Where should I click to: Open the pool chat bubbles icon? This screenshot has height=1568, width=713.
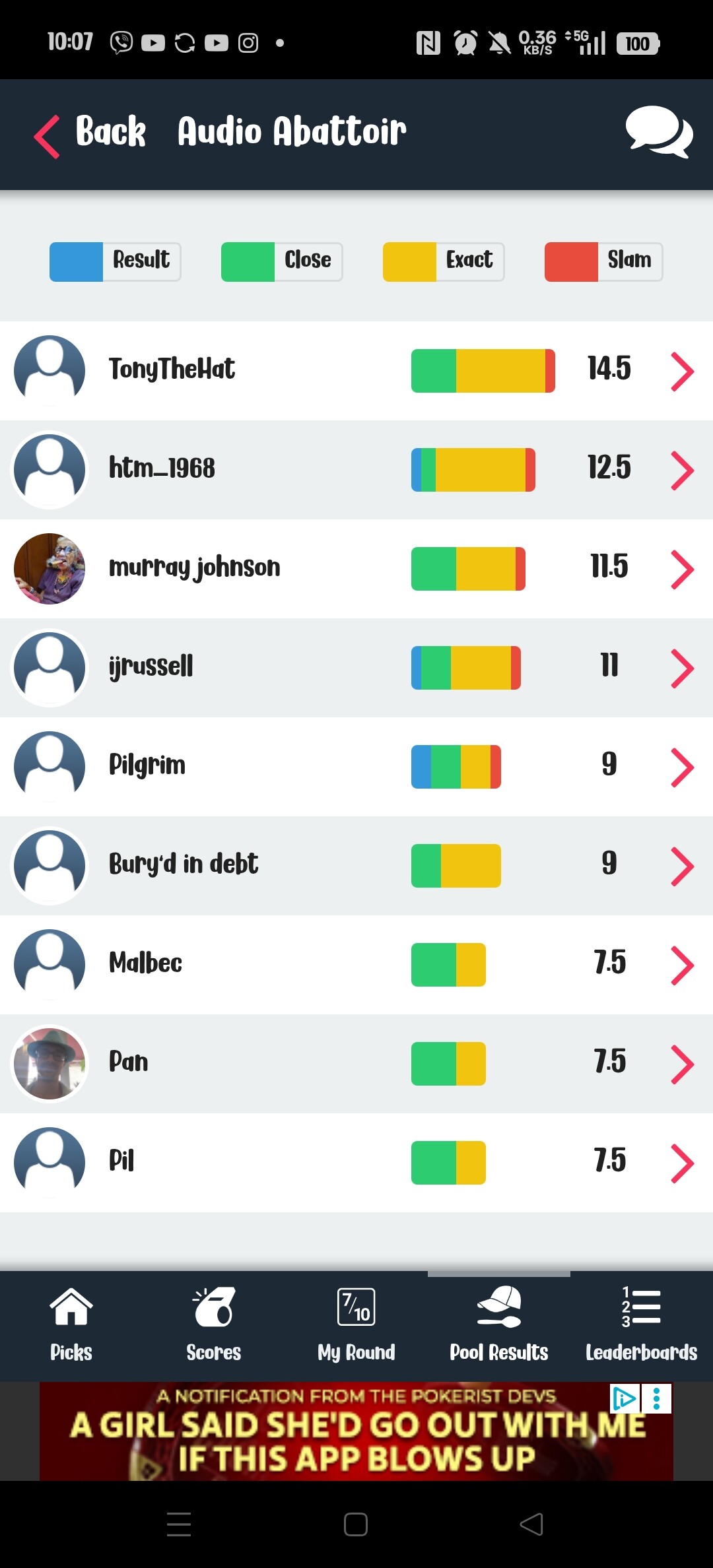tap(658, 132)
